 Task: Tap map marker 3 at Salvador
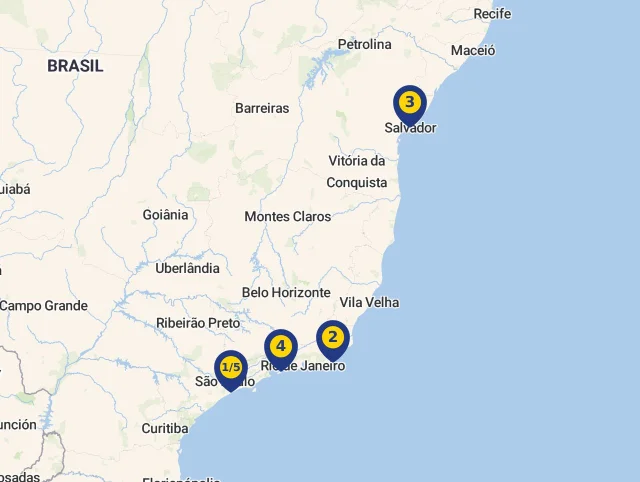pos(409,103)
